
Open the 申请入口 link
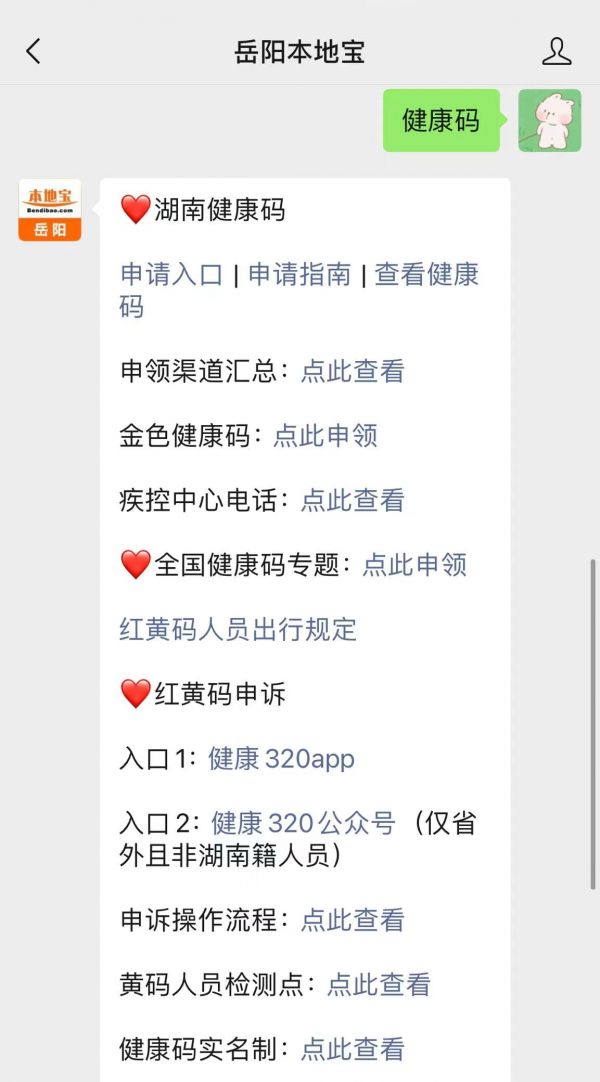point(171,274)
